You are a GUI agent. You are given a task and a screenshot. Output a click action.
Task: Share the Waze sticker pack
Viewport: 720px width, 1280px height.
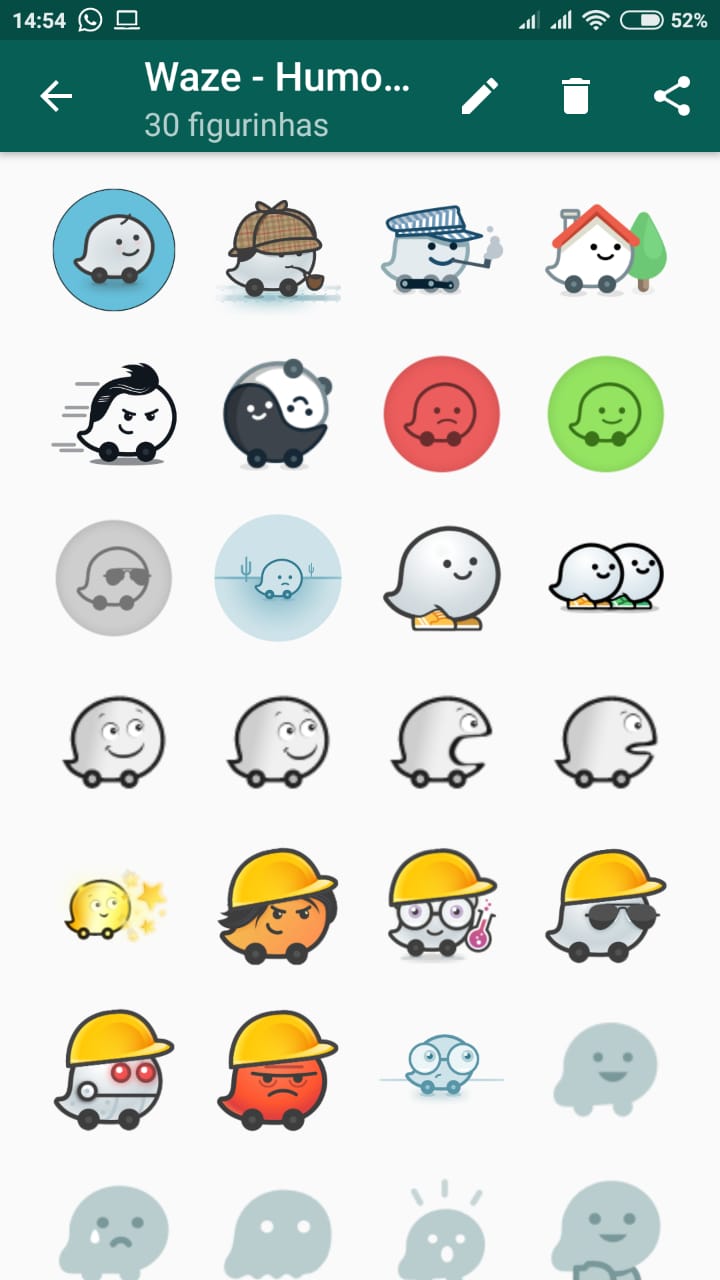(672, 96)
